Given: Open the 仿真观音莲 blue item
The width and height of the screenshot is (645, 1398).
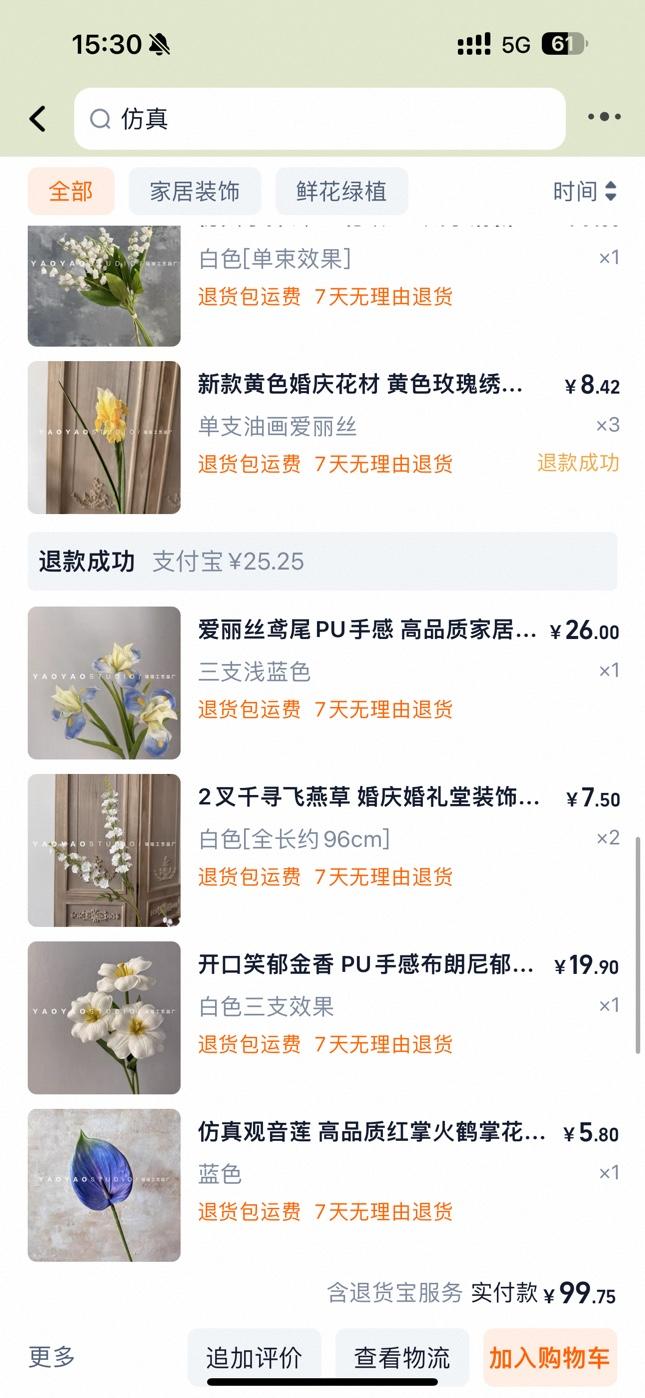Looking at the screenshot, I should coord(371,1133).
